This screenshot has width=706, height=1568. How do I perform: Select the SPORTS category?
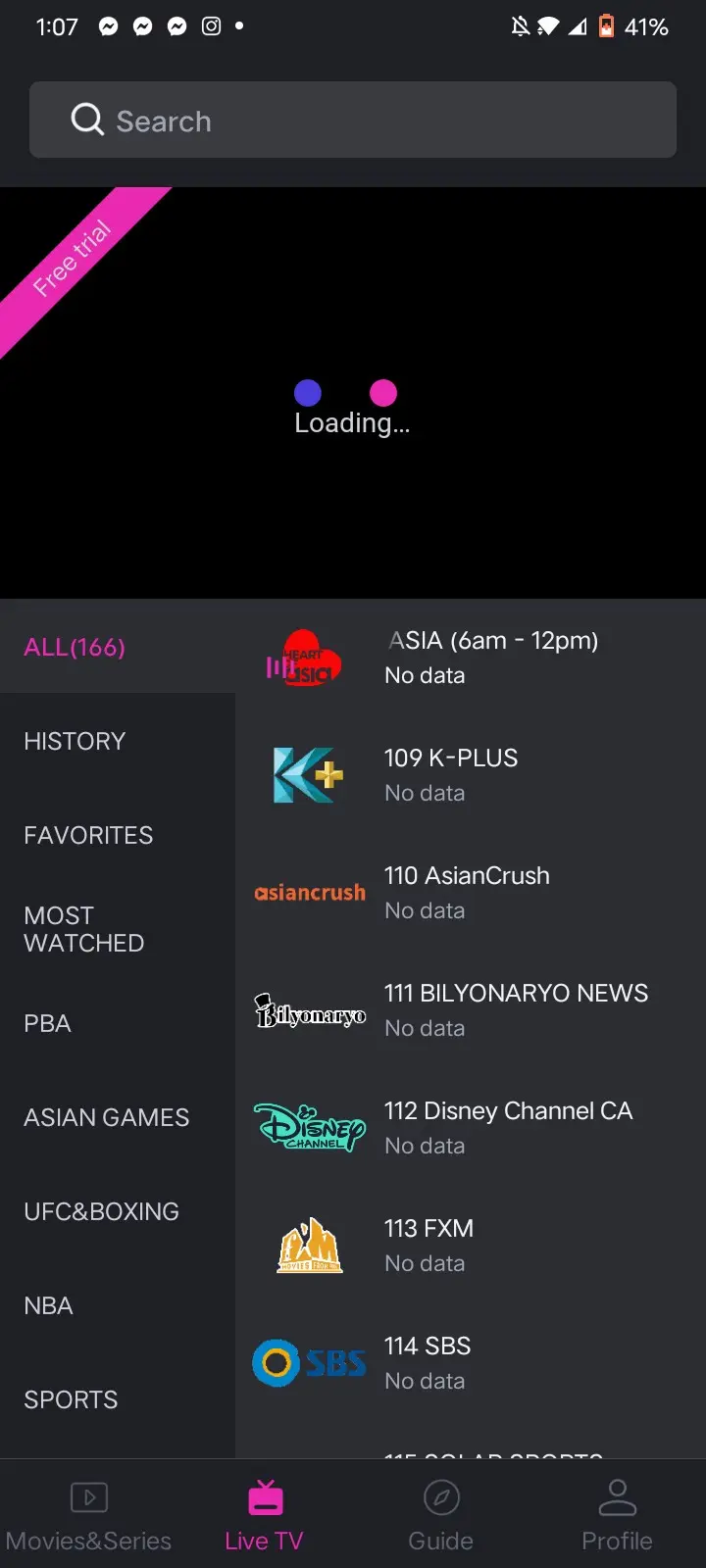pos(118,1399)
